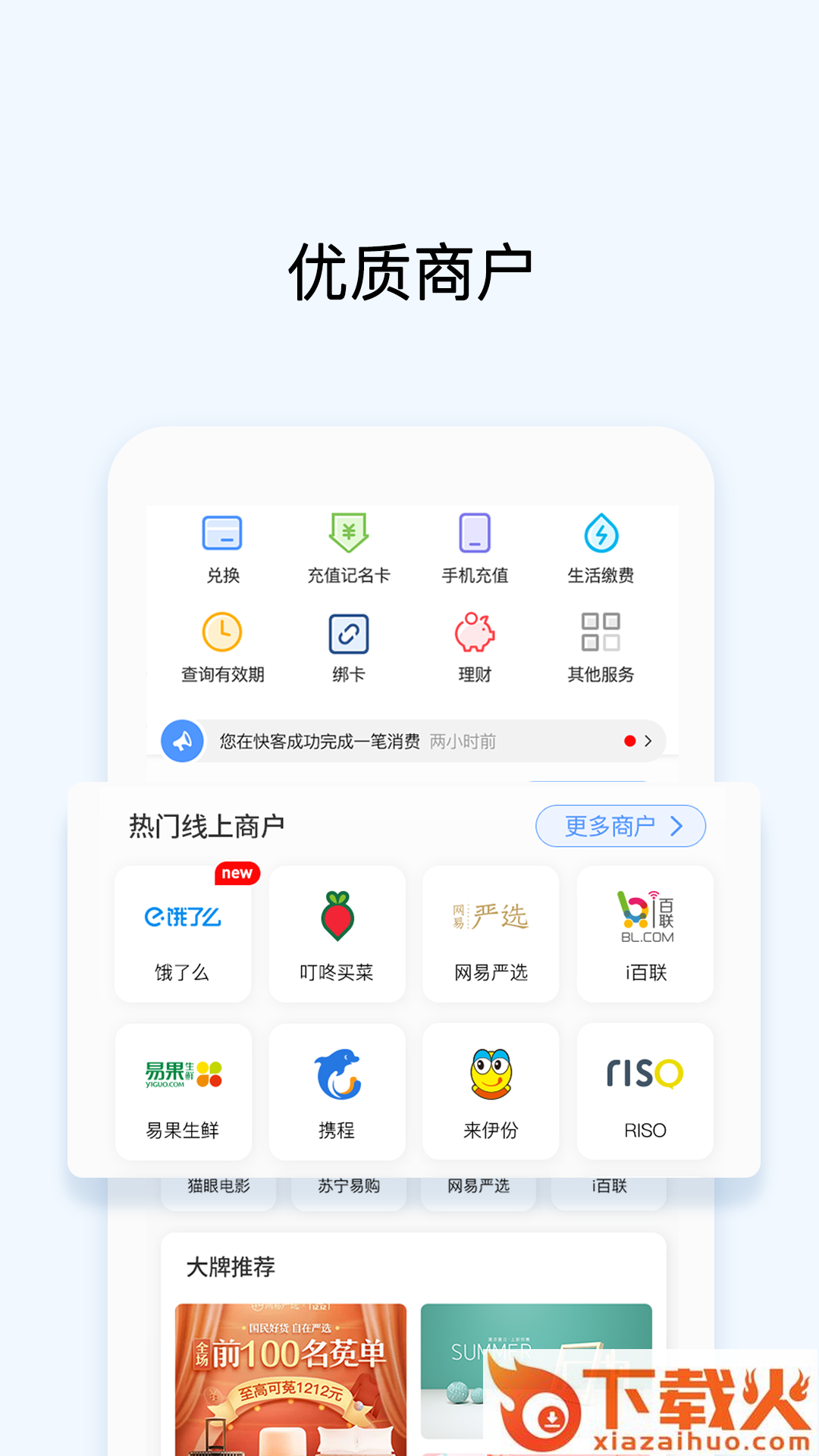Select the 叮咚买菜 merchant
The image size is (819, 1456).
[337, 933]
